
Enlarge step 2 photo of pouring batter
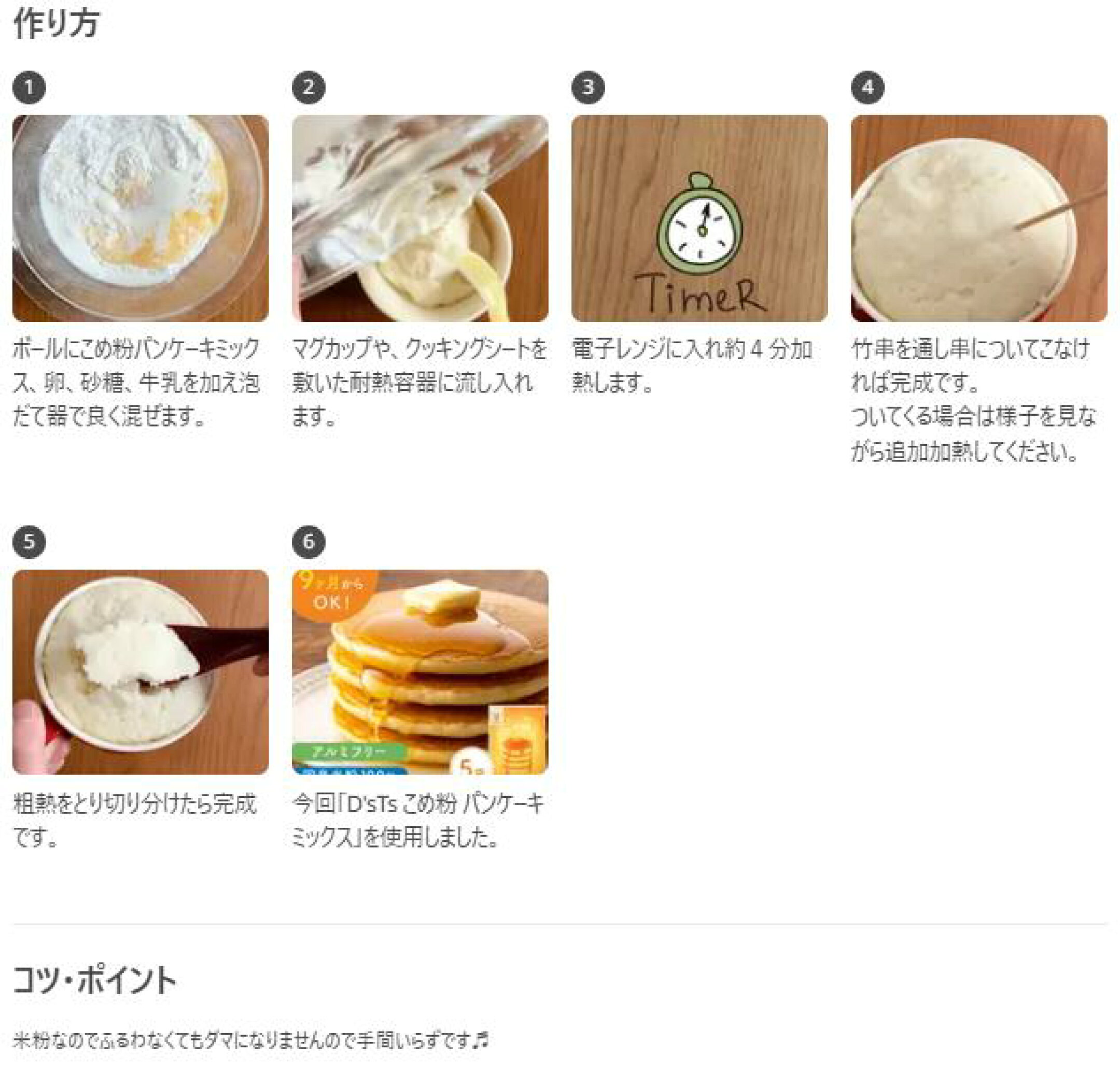coord(420,218)
